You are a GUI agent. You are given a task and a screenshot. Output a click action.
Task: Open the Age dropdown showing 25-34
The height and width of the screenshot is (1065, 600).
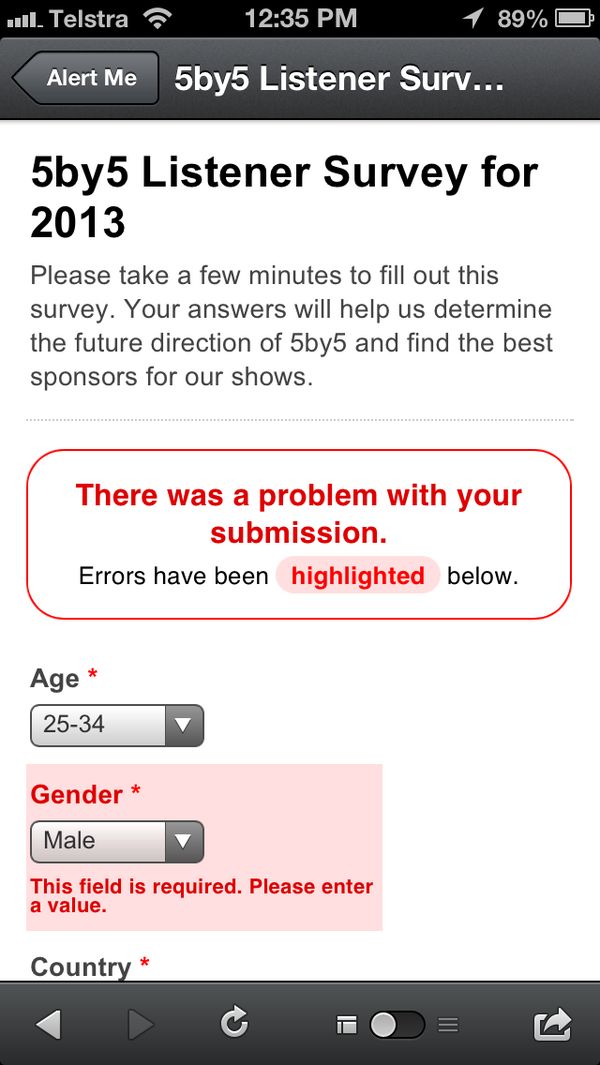coord(117,725)
